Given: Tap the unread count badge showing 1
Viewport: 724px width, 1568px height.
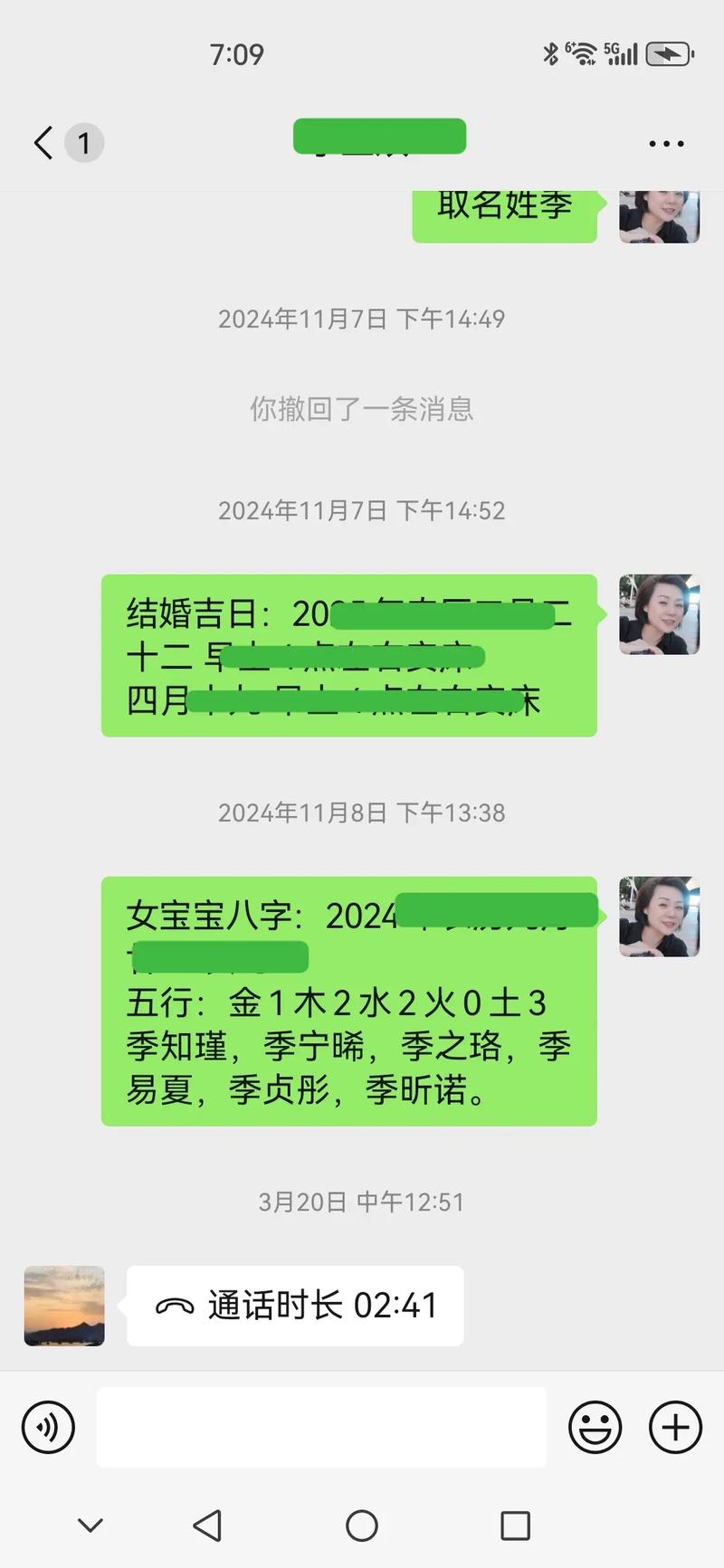Looking at the screenshot, I should (x=82, y=142).
